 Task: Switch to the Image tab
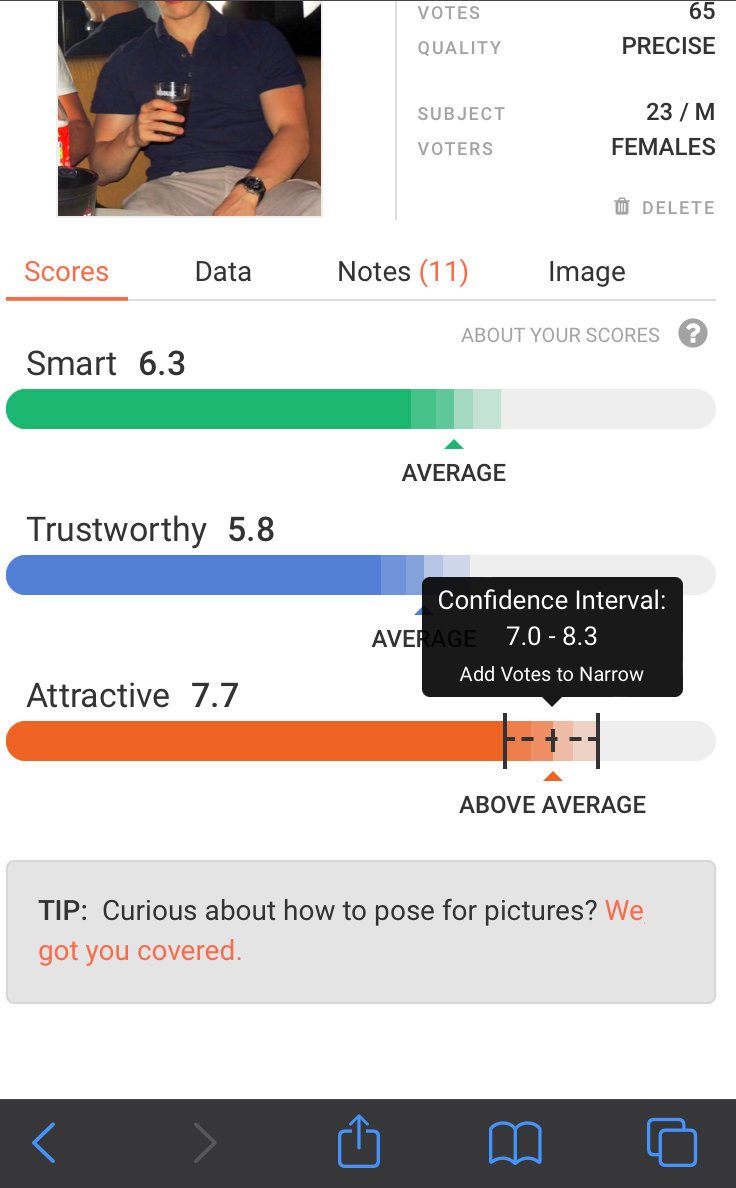click(x=586, y=272)
